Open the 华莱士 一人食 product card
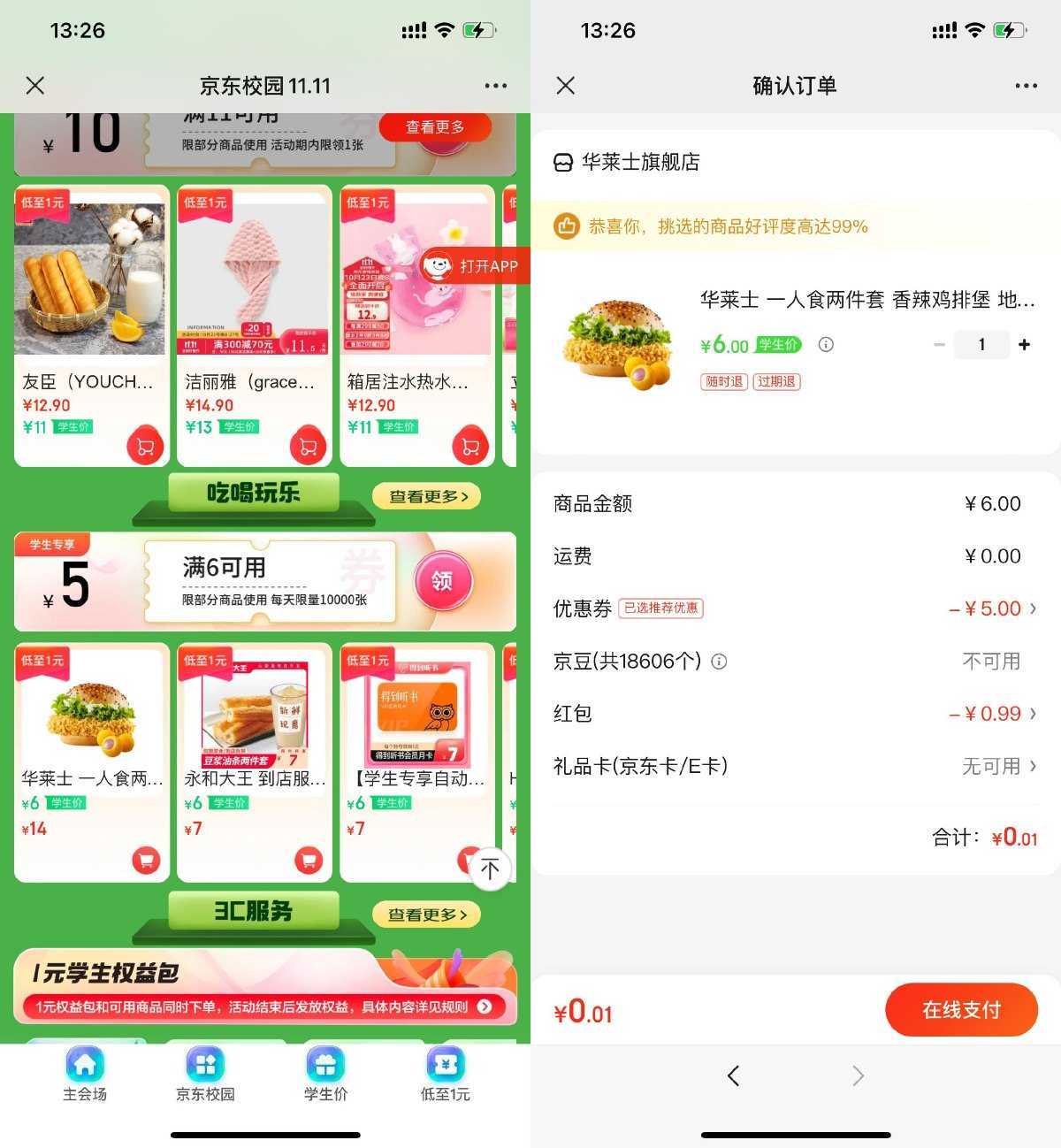The height and width of the screenshot is (1148, 1061). (91, 734)
